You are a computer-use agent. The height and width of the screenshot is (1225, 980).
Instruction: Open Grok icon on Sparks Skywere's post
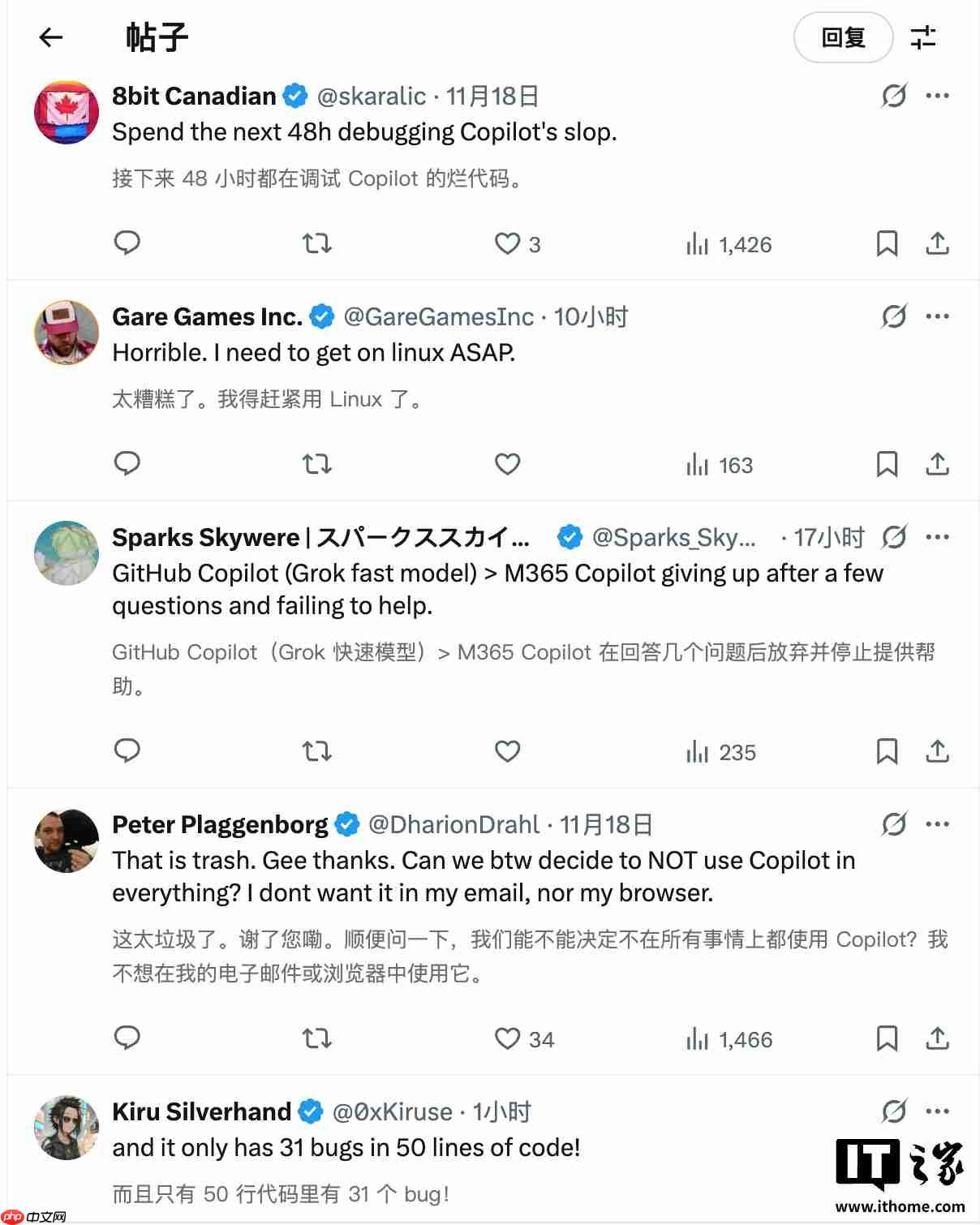[894, 537]
